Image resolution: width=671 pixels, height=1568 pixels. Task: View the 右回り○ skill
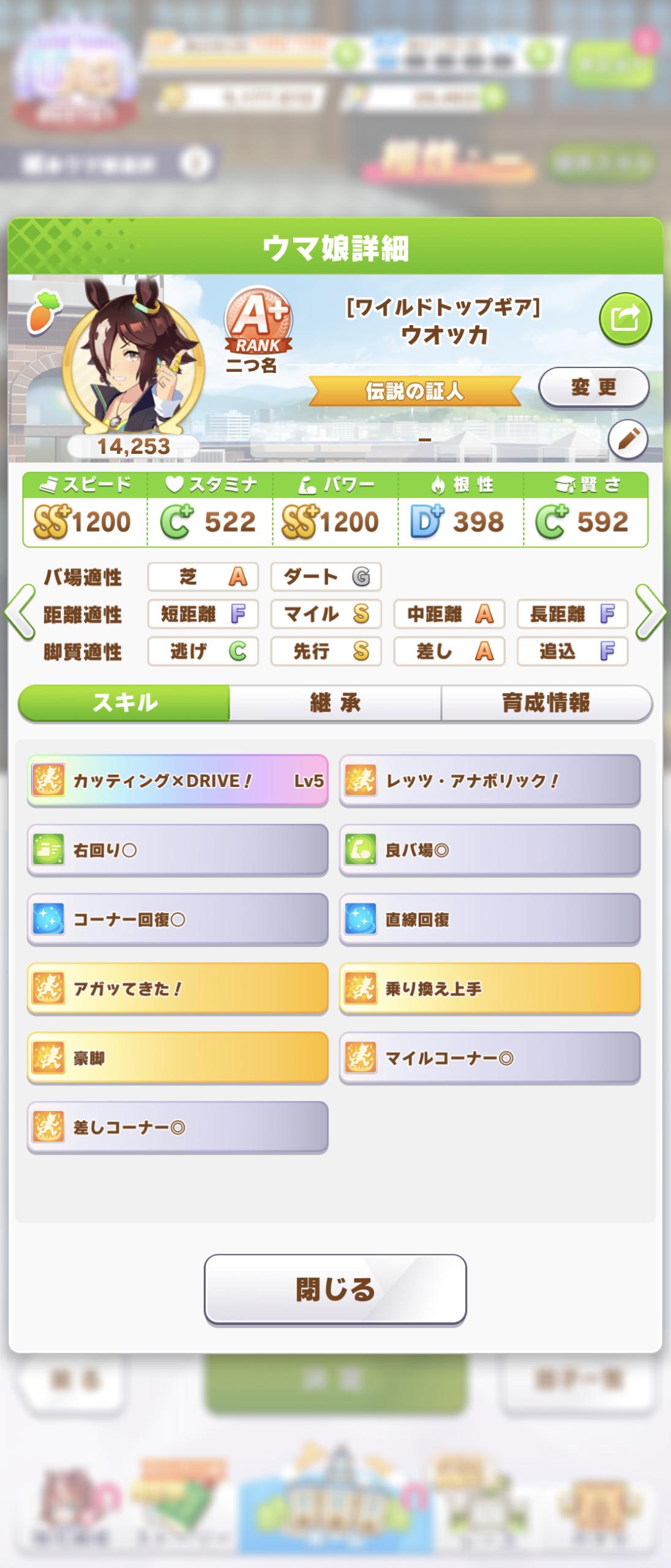pyautogui.click(x=178, y=850)
